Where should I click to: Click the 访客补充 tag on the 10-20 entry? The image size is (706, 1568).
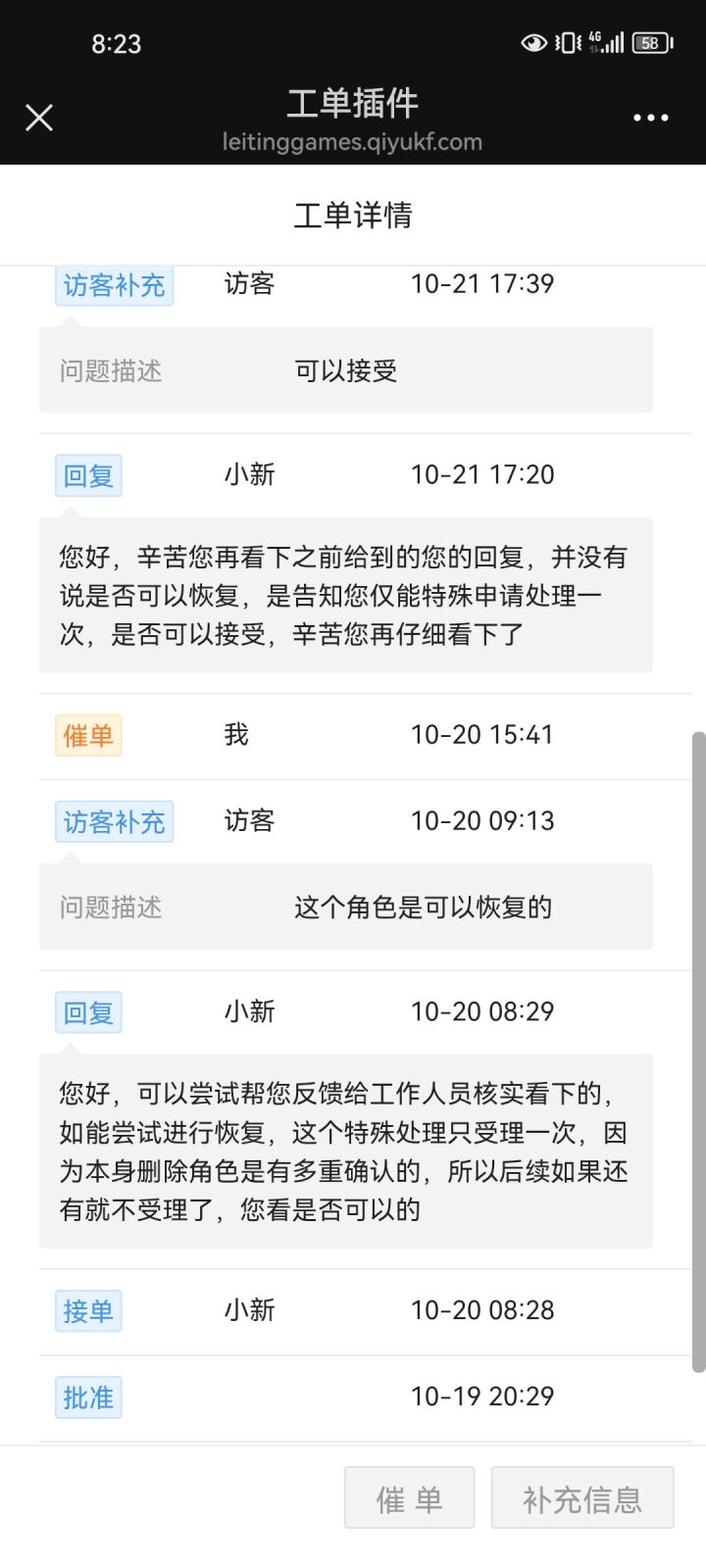[114, 821]
